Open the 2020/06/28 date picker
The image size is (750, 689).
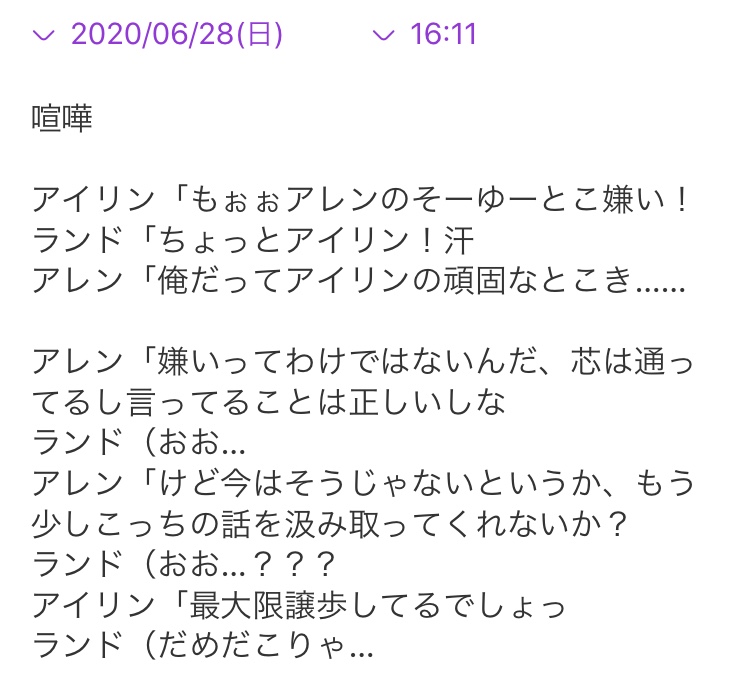click(x=160, y=35)
